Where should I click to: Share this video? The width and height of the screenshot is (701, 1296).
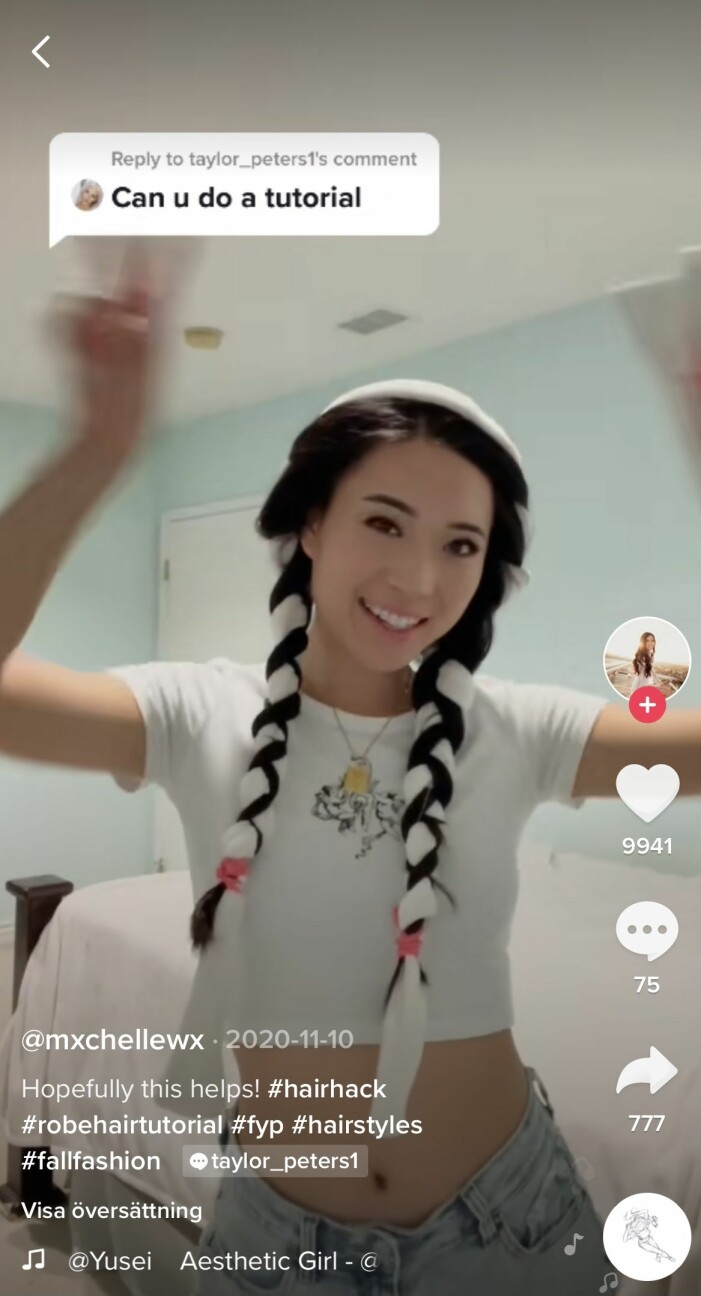pos(647,1073)
